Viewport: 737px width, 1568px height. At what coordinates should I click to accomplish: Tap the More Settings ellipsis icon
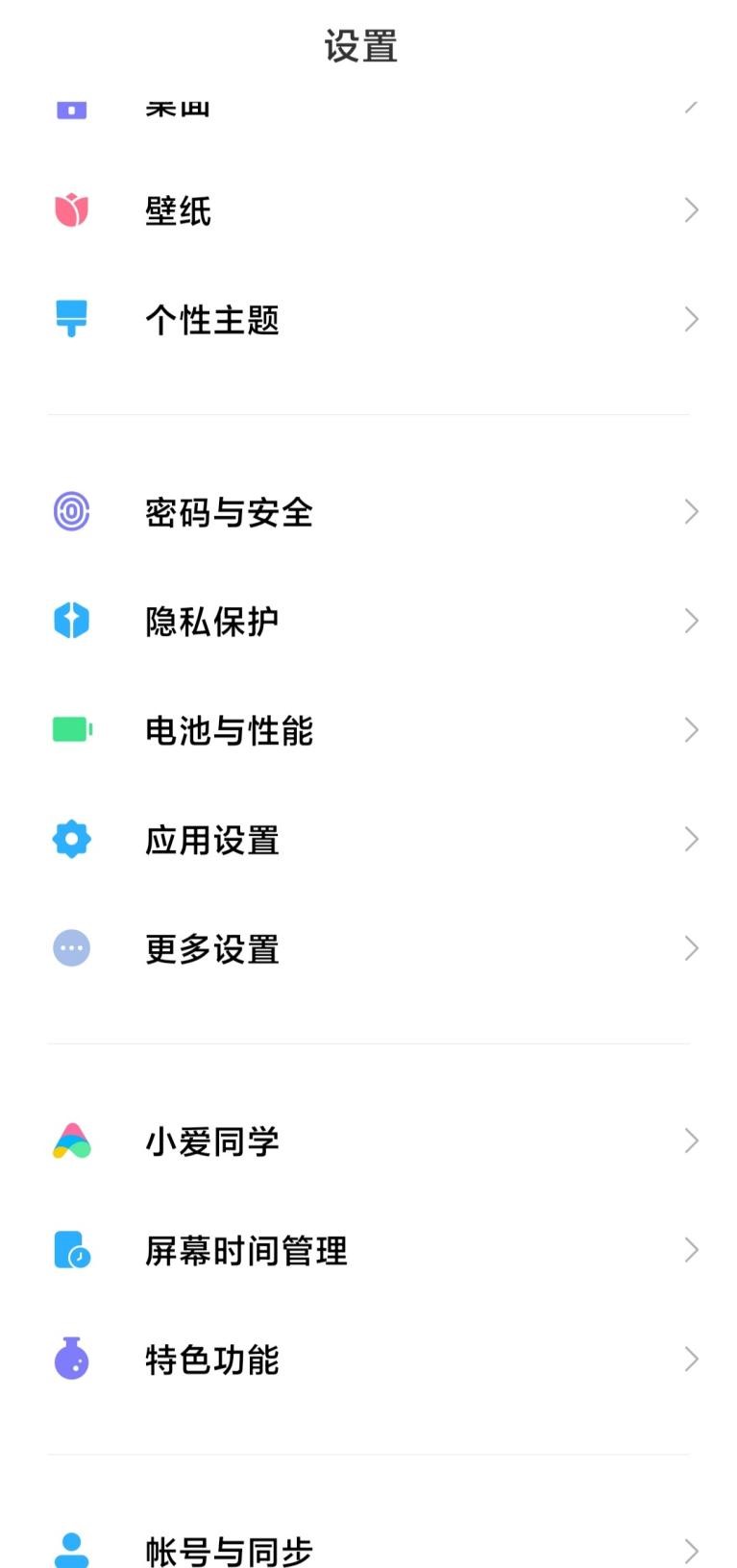(71, 947)
